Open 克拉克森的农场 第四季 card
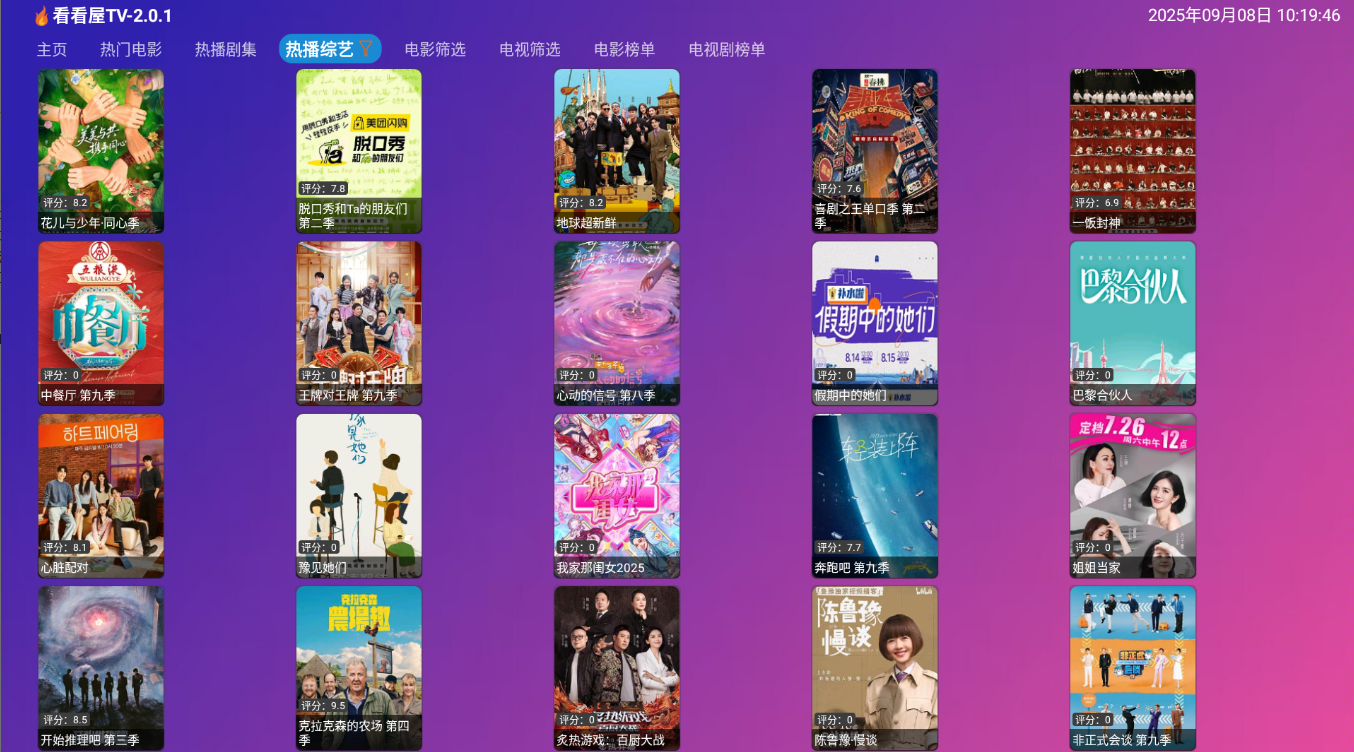This screenshot has height=752, width=1354. pos(359,667)
